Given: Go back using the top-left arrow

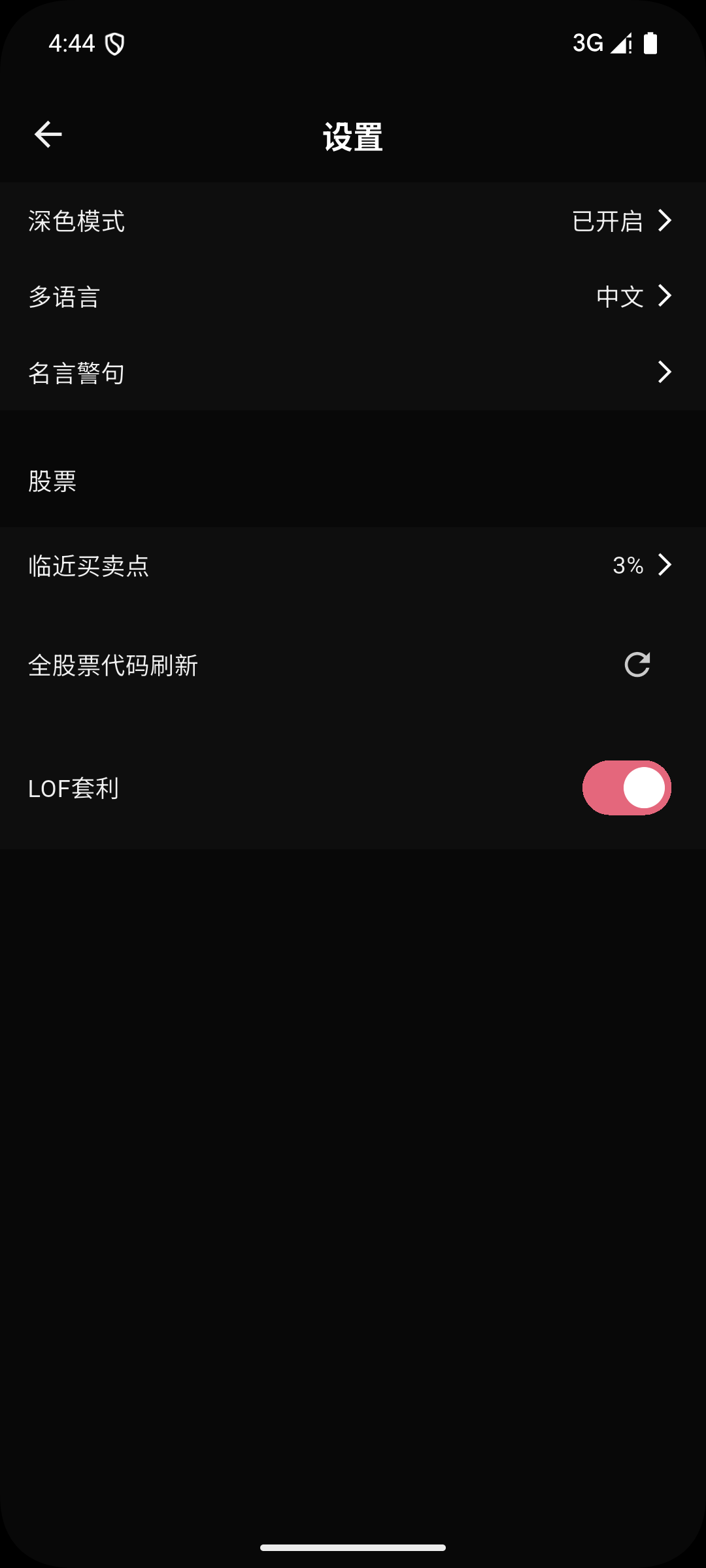Looking at the screenshot, I should click(48, 135).
